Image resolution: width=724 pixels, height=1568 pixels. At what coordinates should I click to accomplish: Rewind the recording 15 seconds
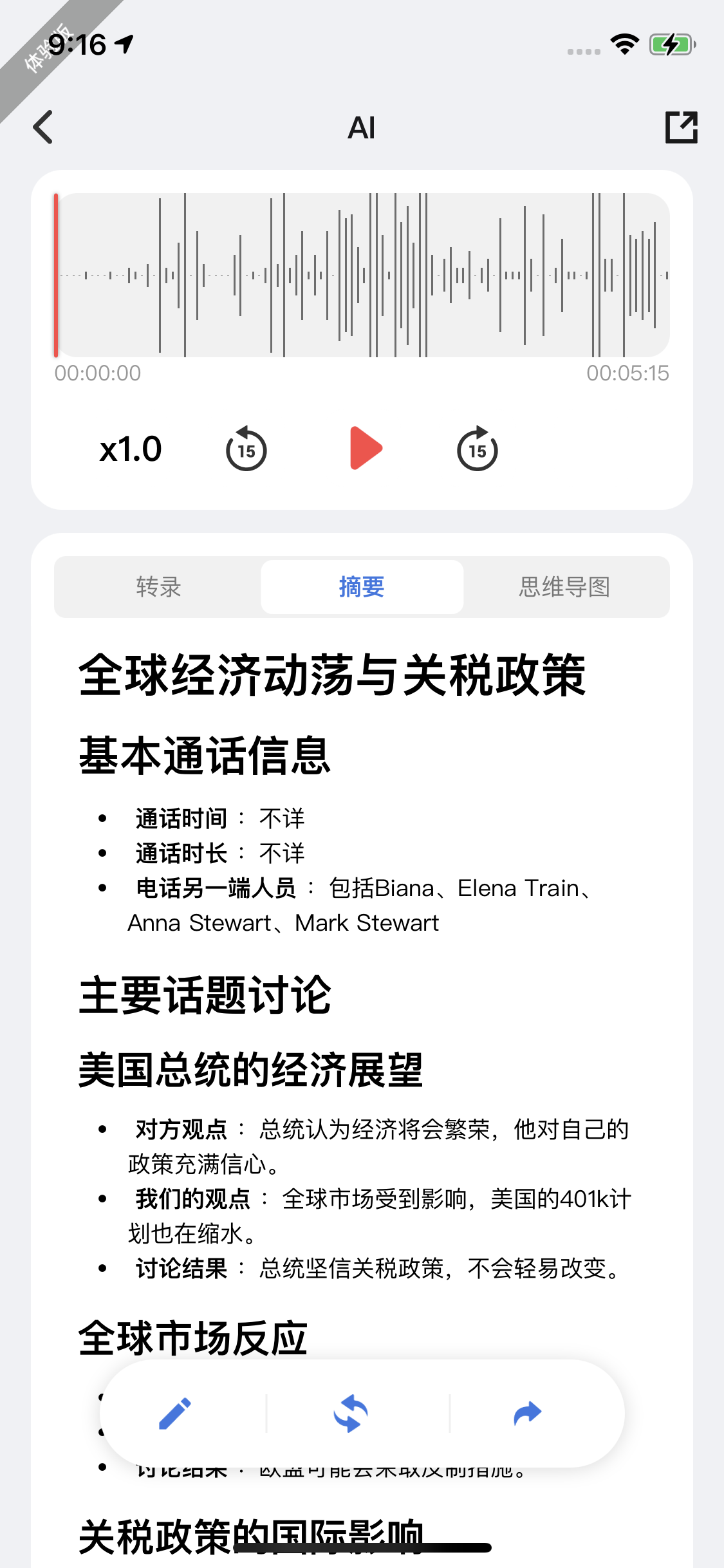point(246,449)
